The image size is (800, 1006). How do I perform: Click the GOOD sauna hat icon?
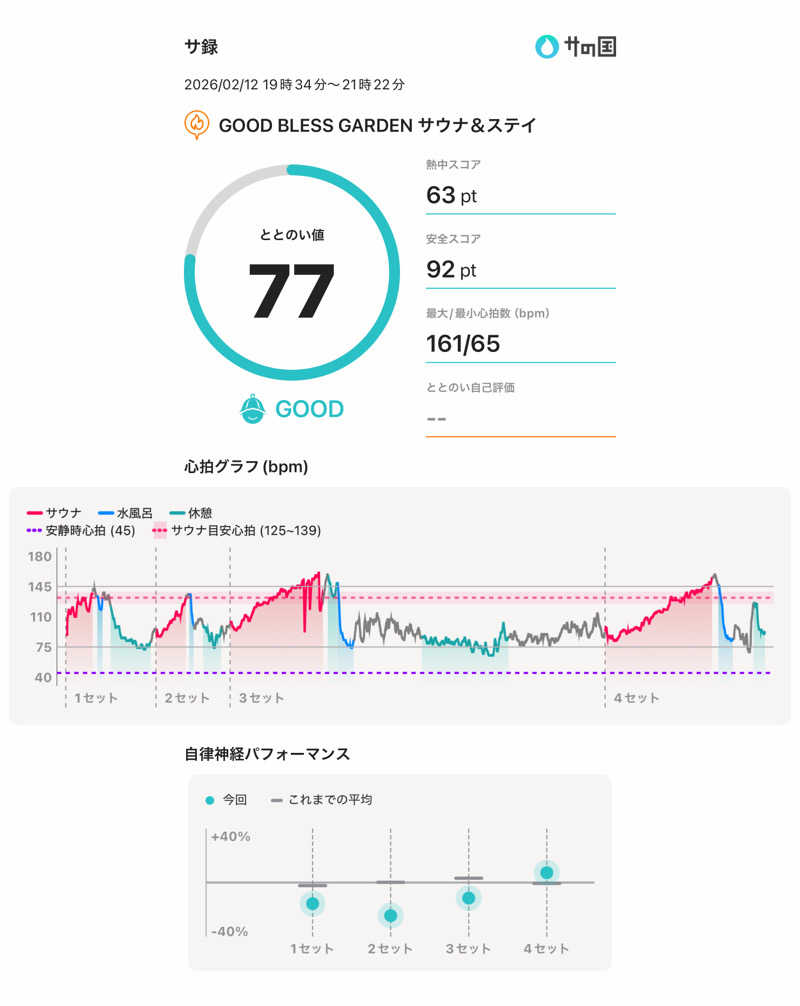(x=254, y=408)
